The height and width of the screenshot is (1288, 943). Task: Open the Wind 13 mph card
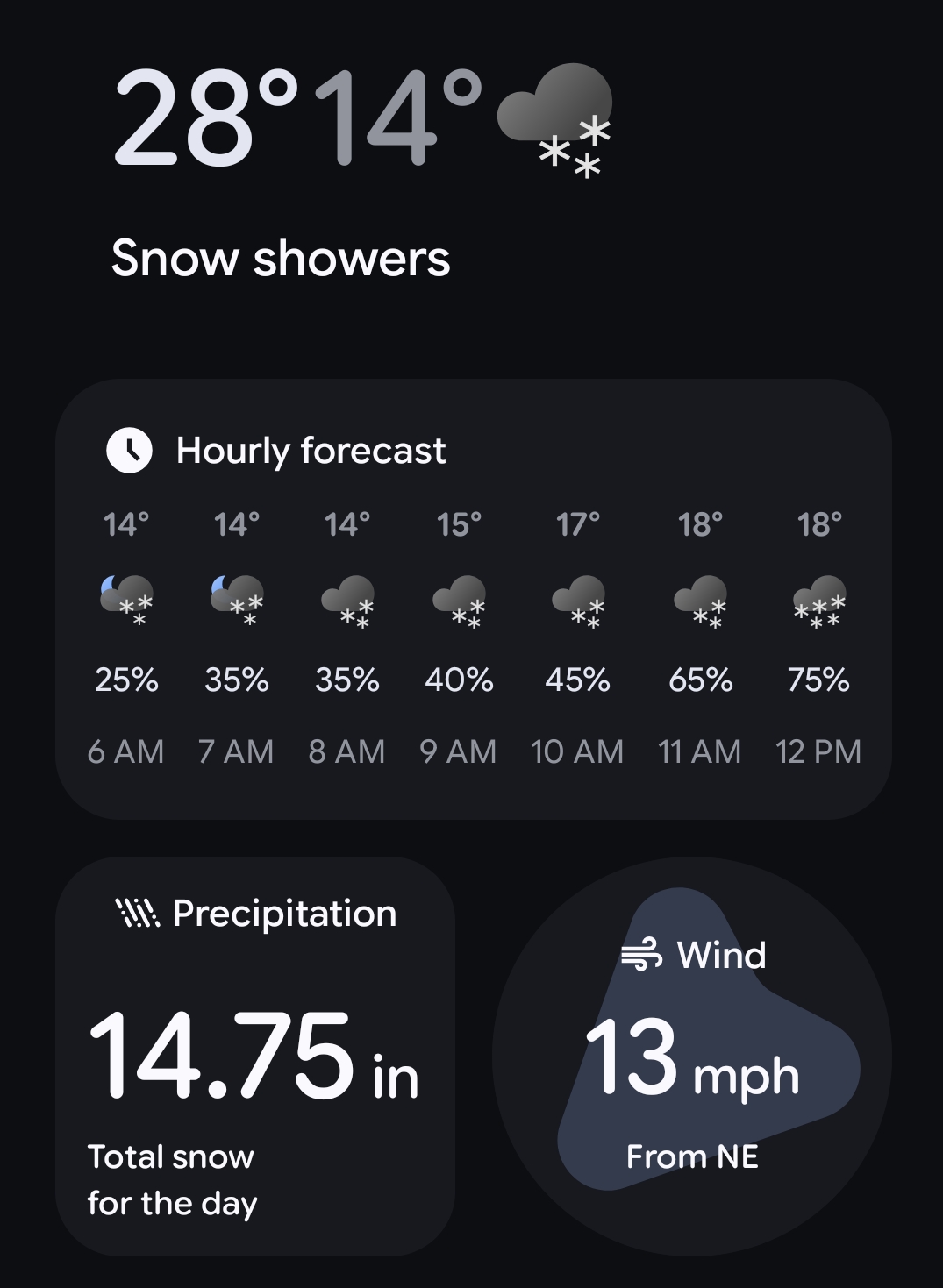click(x=692, y=1056)
